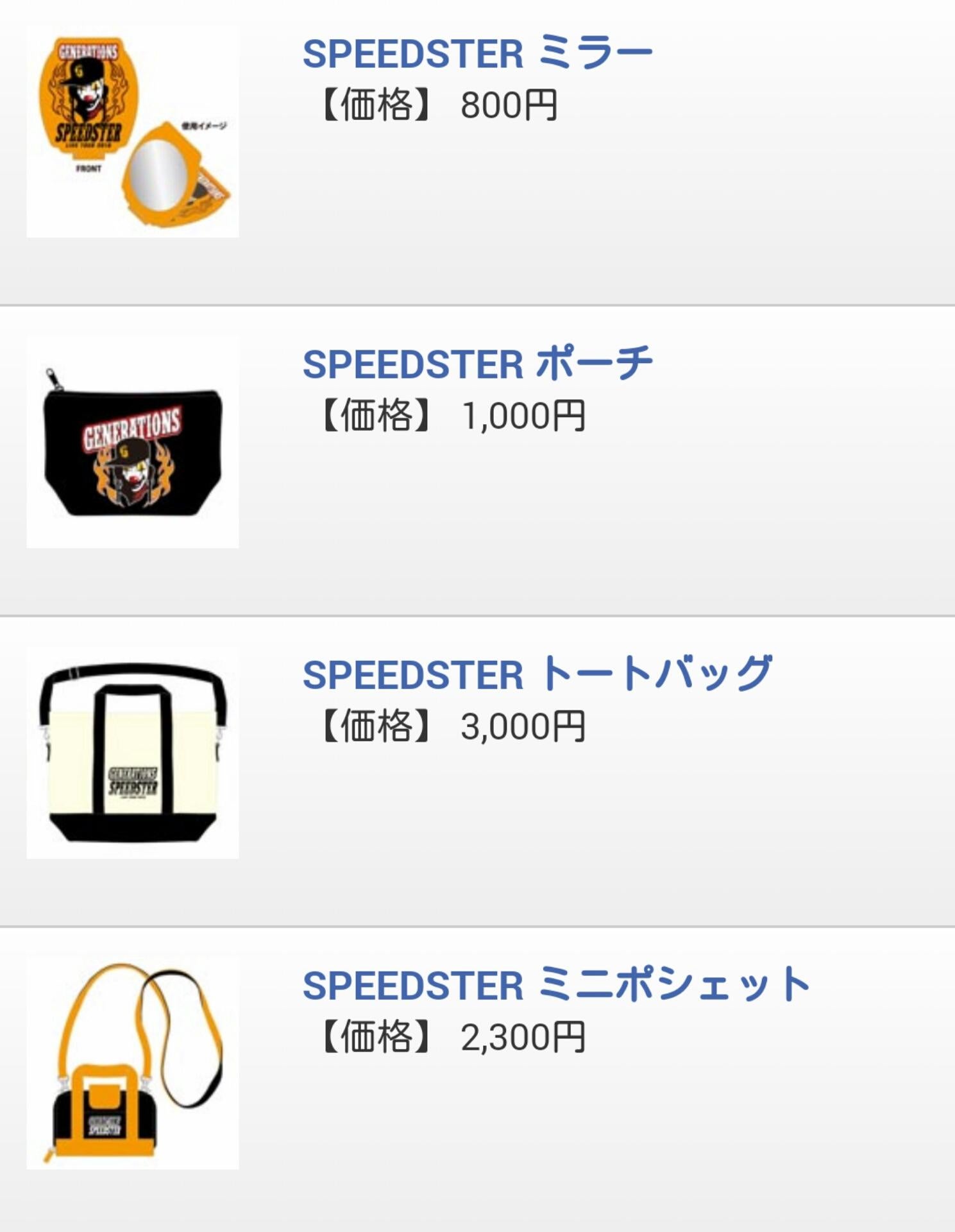
Task: Open the SPEEDSTER トートバッグ product link
Action: pos(537,674)
